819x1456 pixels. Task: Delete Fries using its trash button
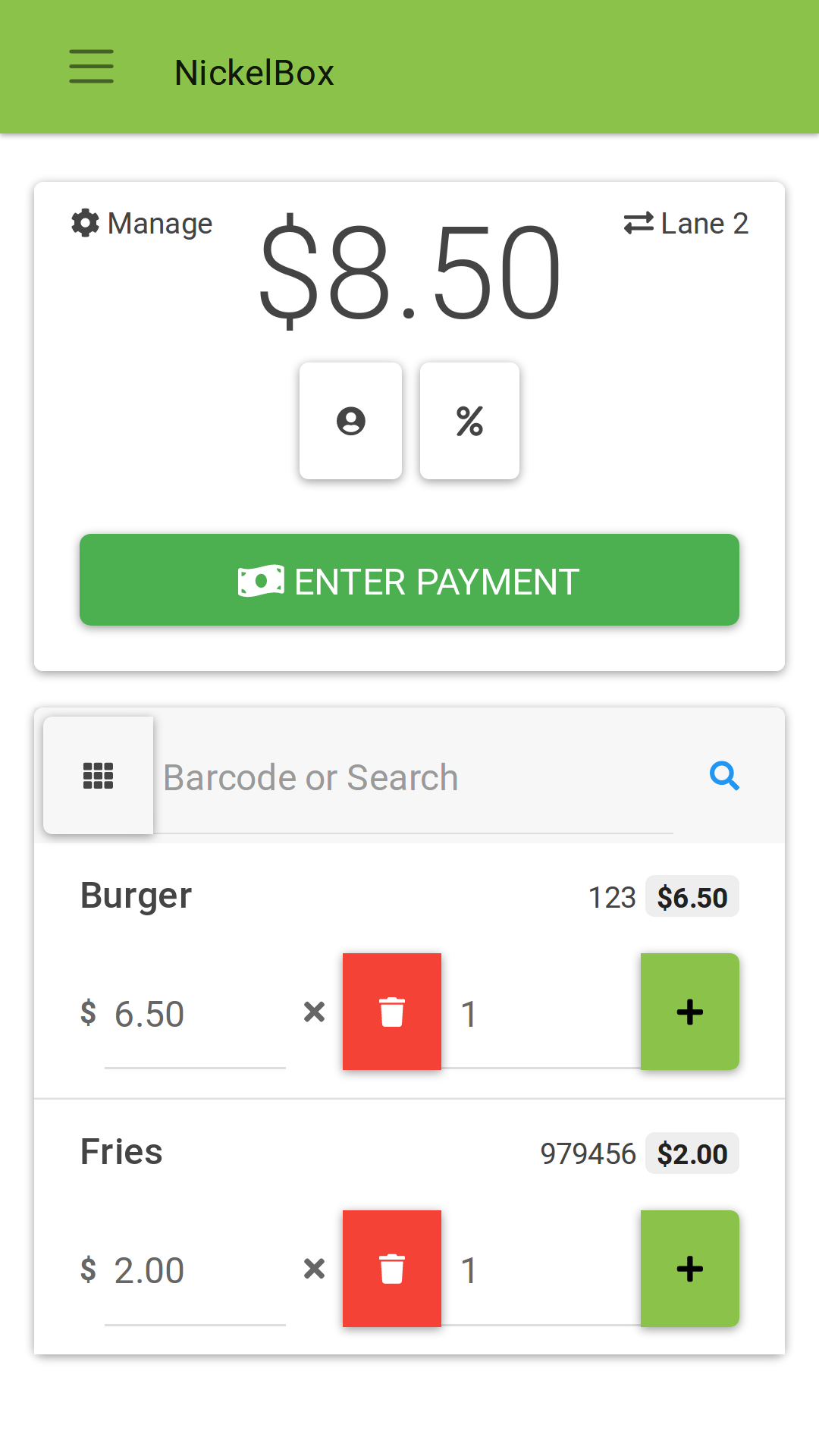tap(392, 1269)
